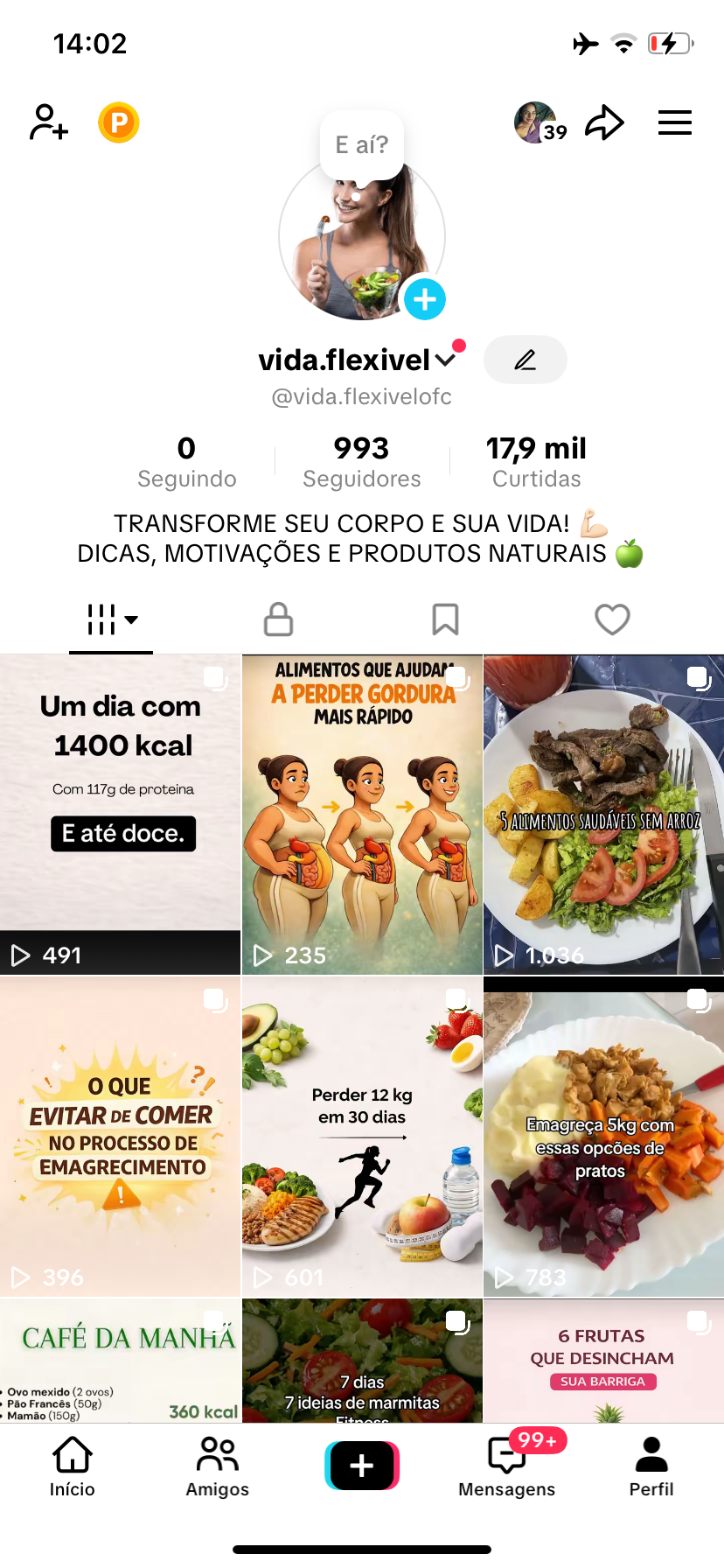Create a new post with plus button
The width and height of the screenshot is (724, 1568).
(x=362, y=1466)
